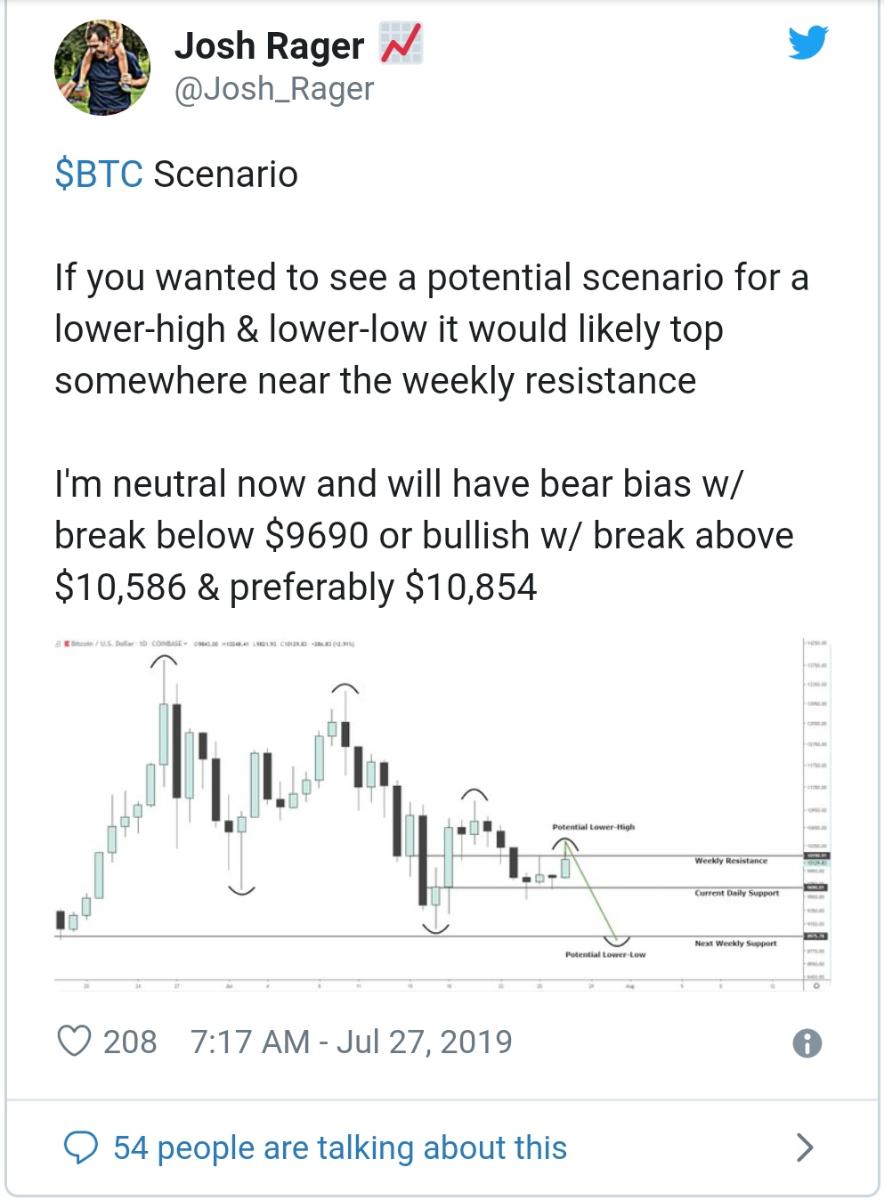This screenshot has height=1200, width=884.
Task: Open the 7:17 AM - Jul 27, 2019 timestamp
Action: [x=350, y=1042]
